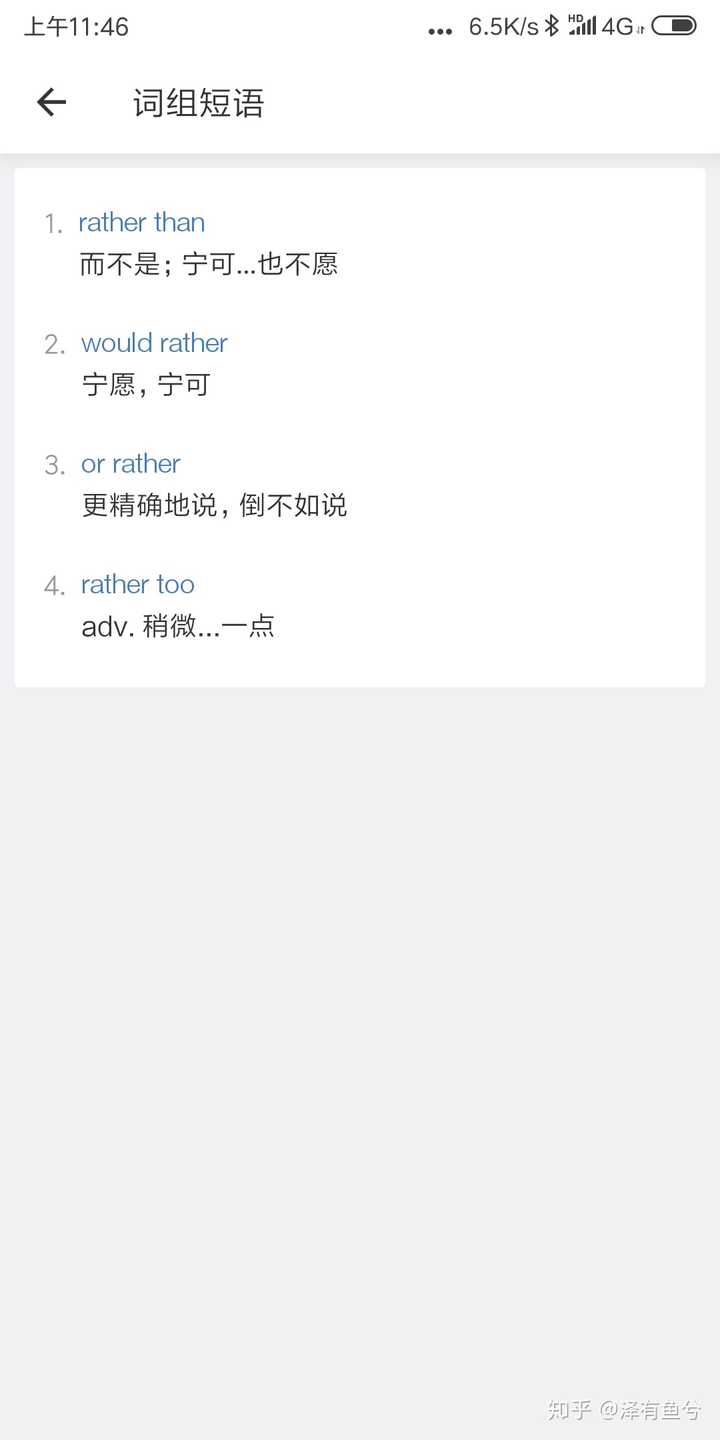Screen dimensions: 720x1440
Task: Click the 词组短语 page title
Action: point(196,103)
